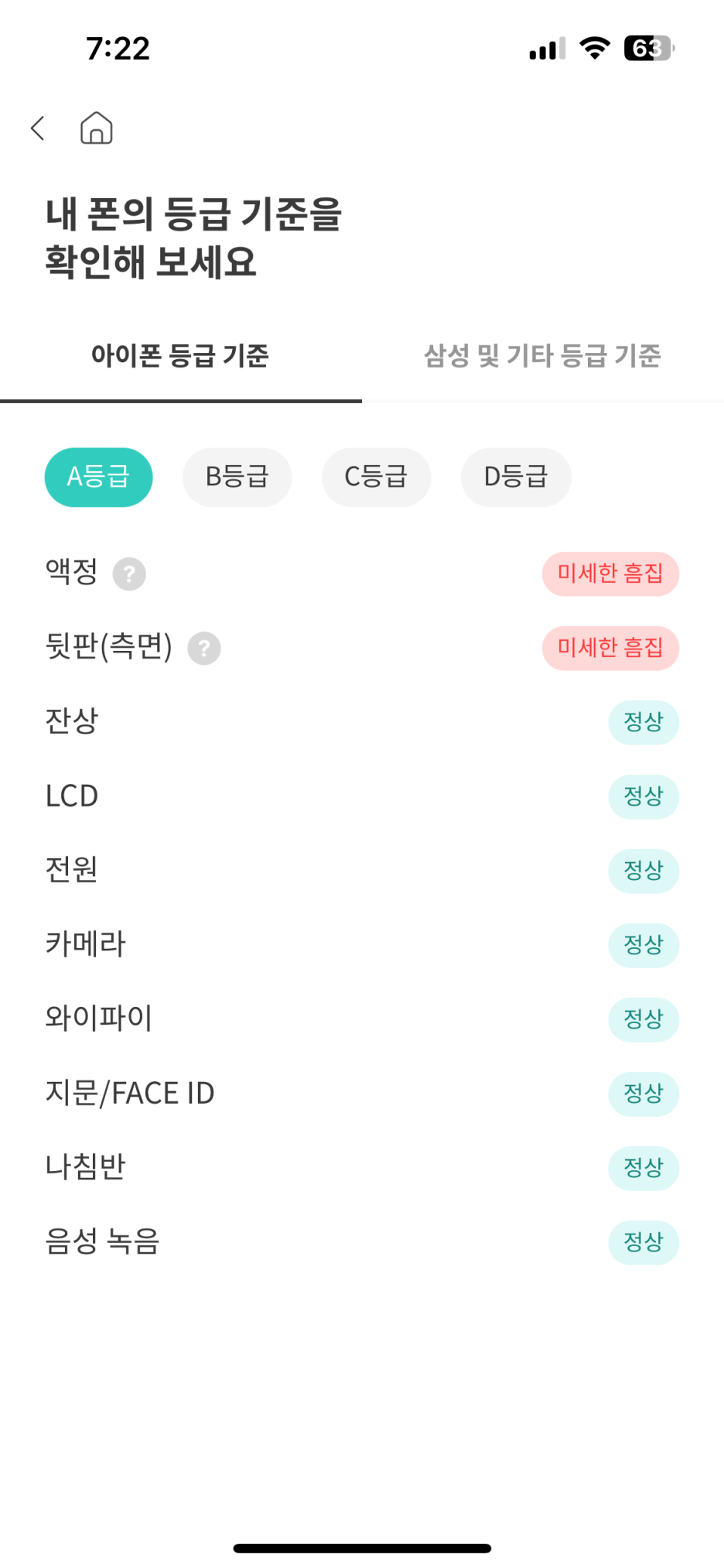
Task: Select the 아이폰 등급 기준 tab
Action: [x=179, y=356]
